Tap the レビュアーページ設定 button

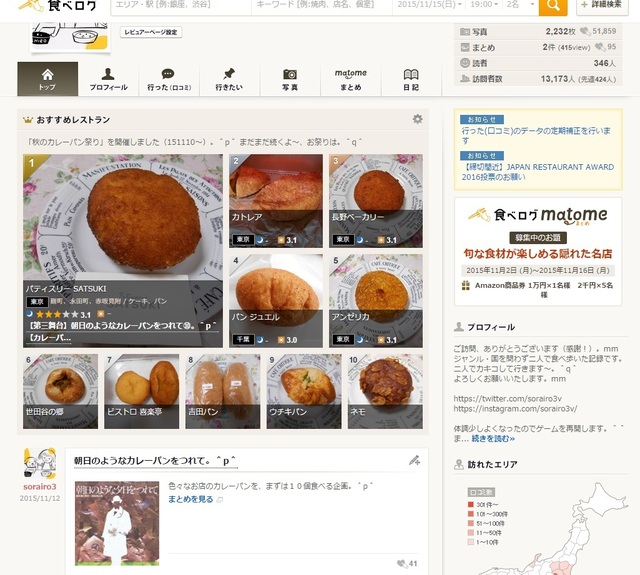click(x=151, y=33)
